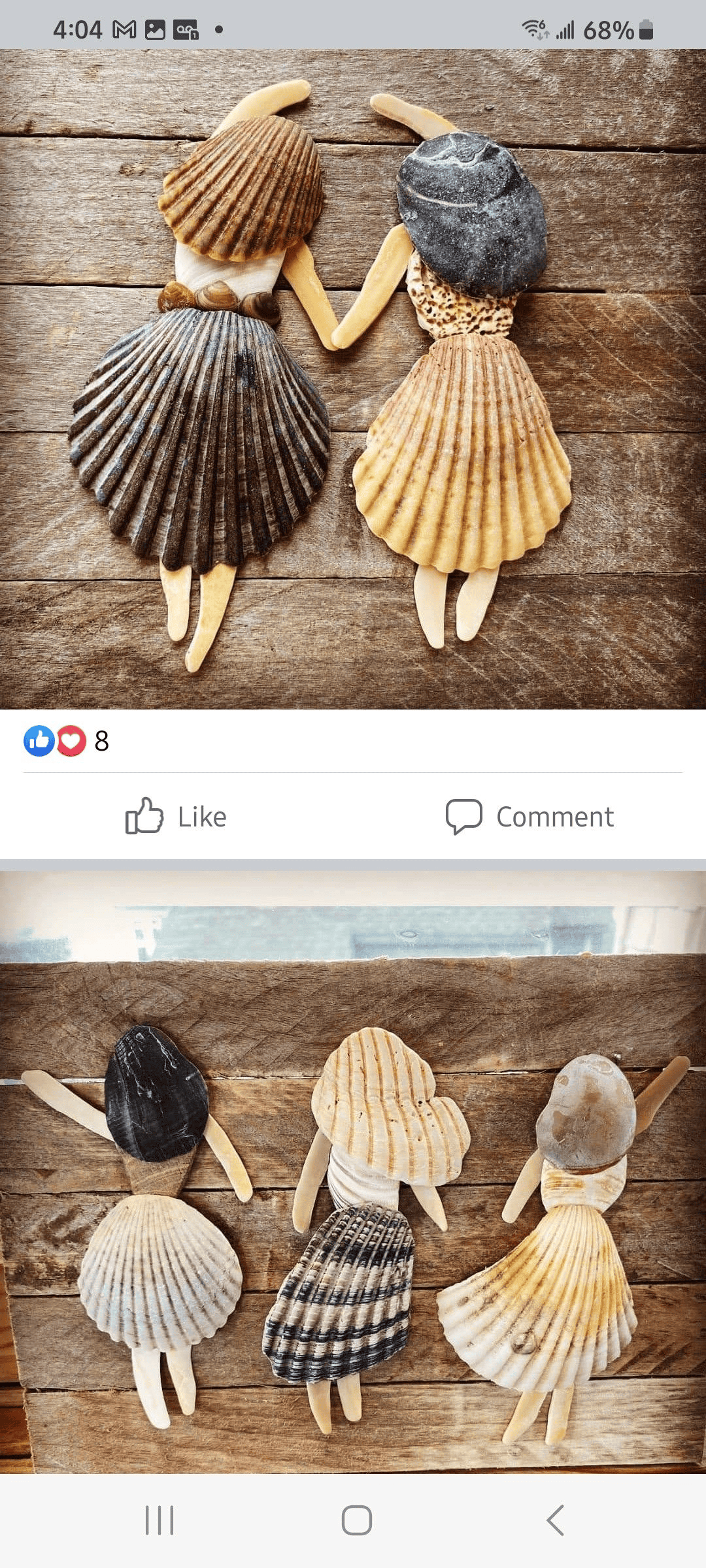The height and width of the screenshot is (1568, 706).
Task: Open the recent apps view
Action: coord(159,1520)
